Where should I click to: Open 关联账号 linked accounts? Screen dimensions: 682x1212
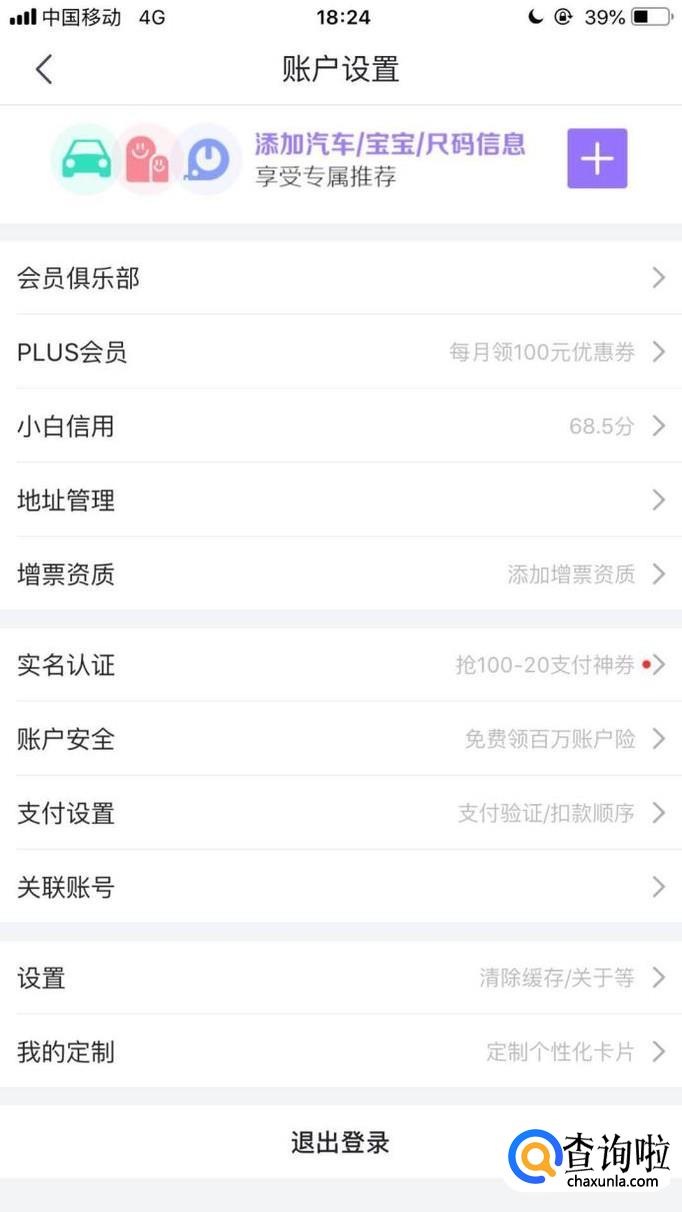coord(341,887)
